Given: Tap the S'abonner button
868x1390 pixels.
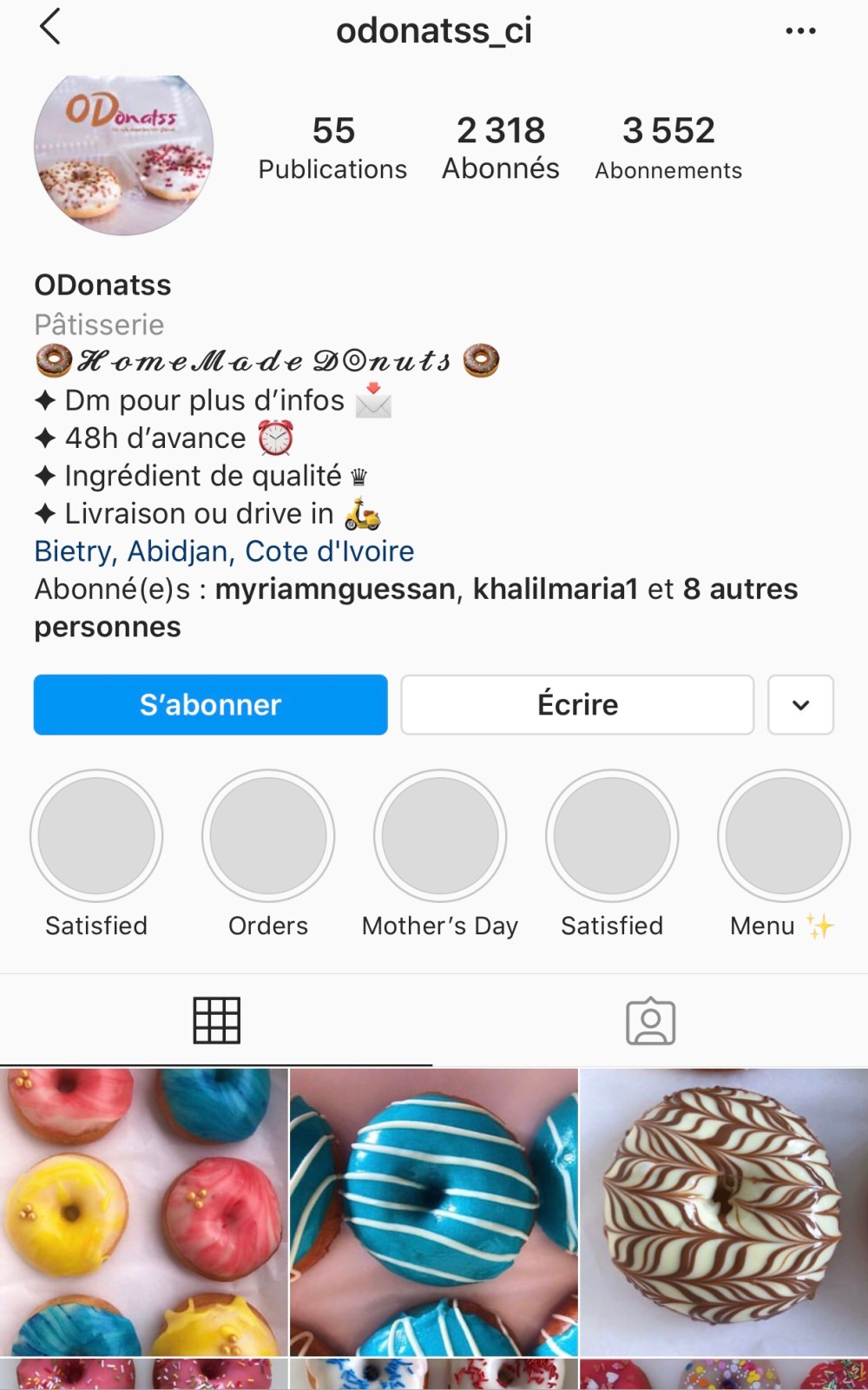Looking at the screenshot, I should 211,704.
